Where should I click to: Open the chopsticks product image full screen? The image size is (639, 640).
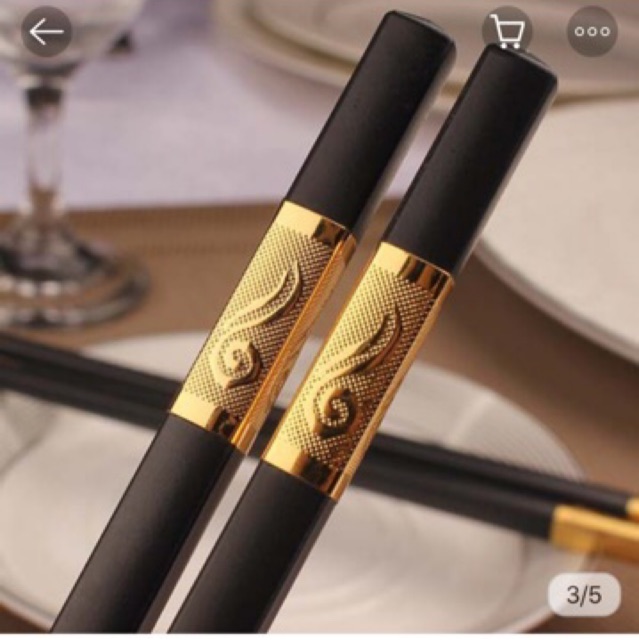320,340
